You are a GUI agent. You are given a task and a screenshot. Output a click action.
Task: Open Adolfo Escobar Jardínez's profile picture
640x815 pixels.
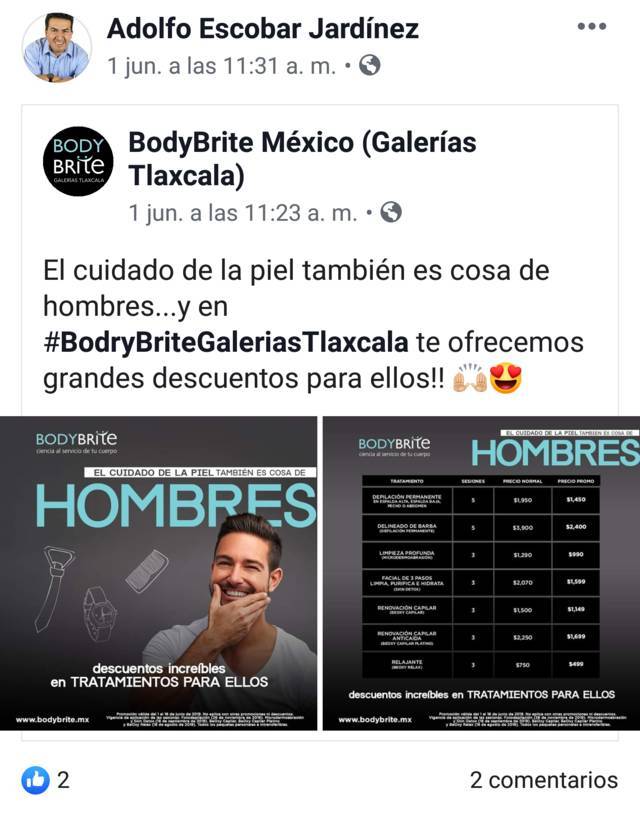point(56,46)
